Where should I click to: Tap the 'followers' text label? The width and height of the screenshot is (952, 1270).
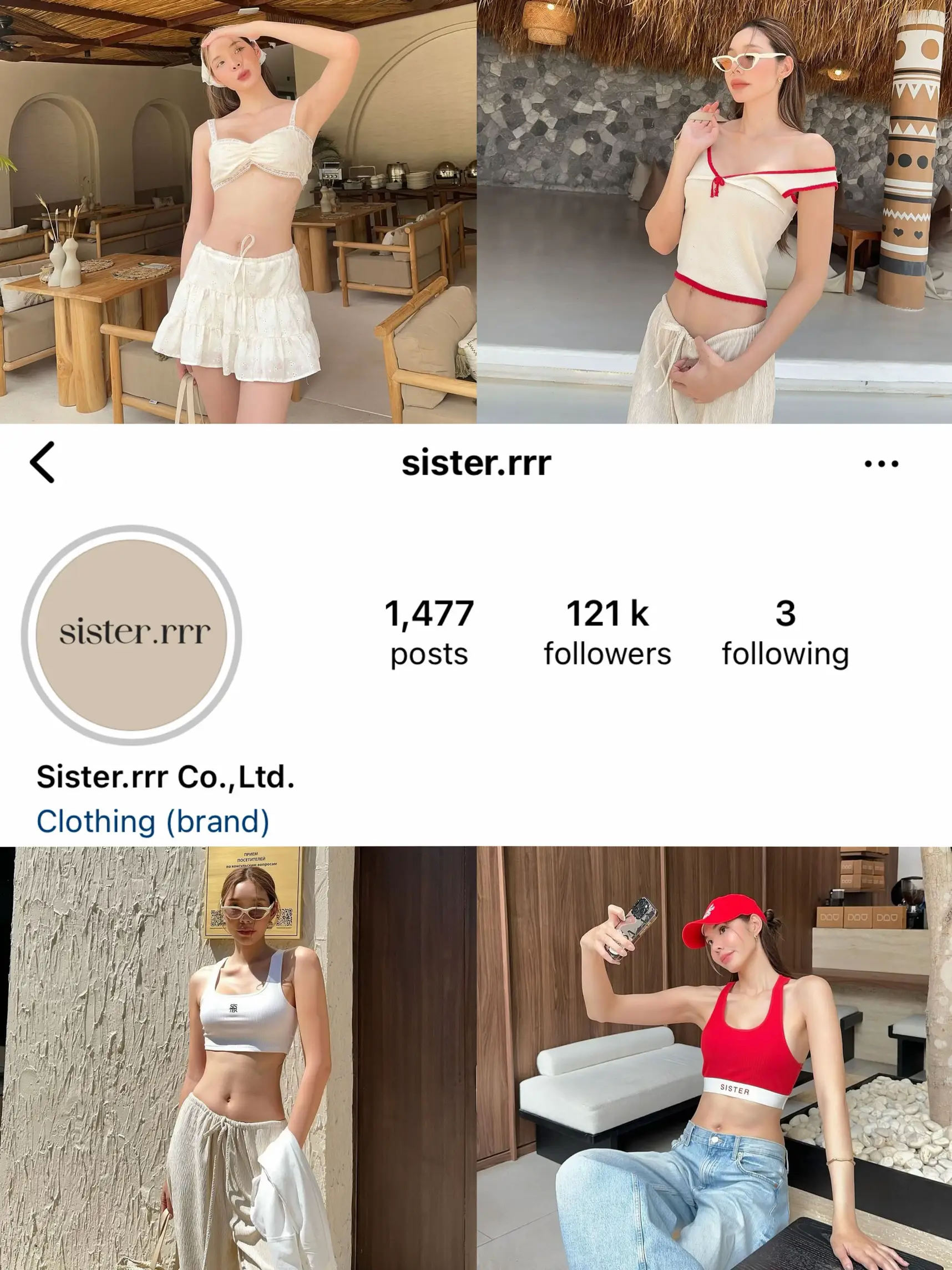(607, 652)
